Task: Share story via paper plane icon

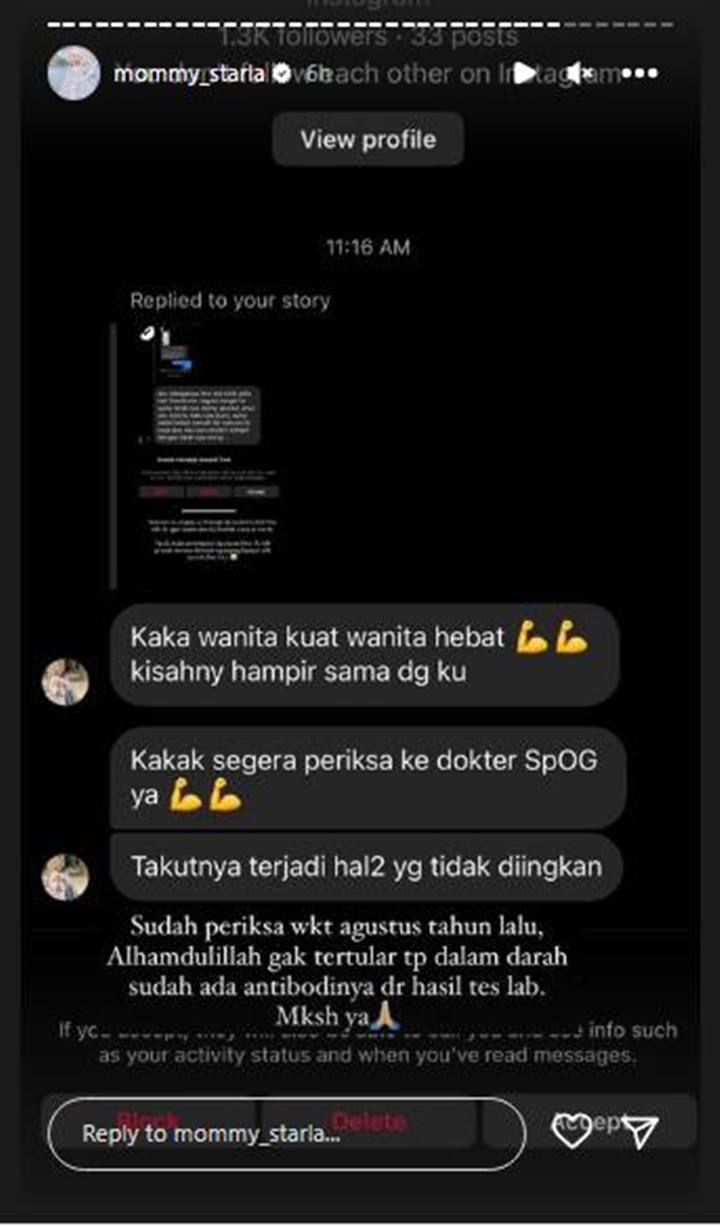Action: point(641,1131)
